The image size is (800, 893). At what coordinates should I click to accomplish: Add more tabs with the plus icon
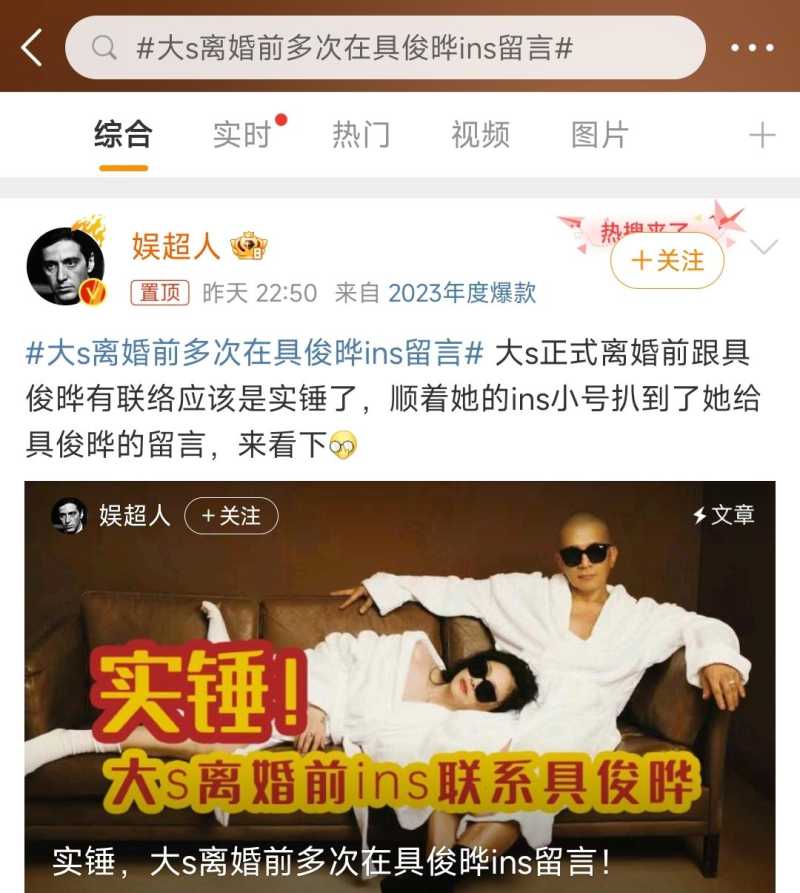tap(762, 135)
